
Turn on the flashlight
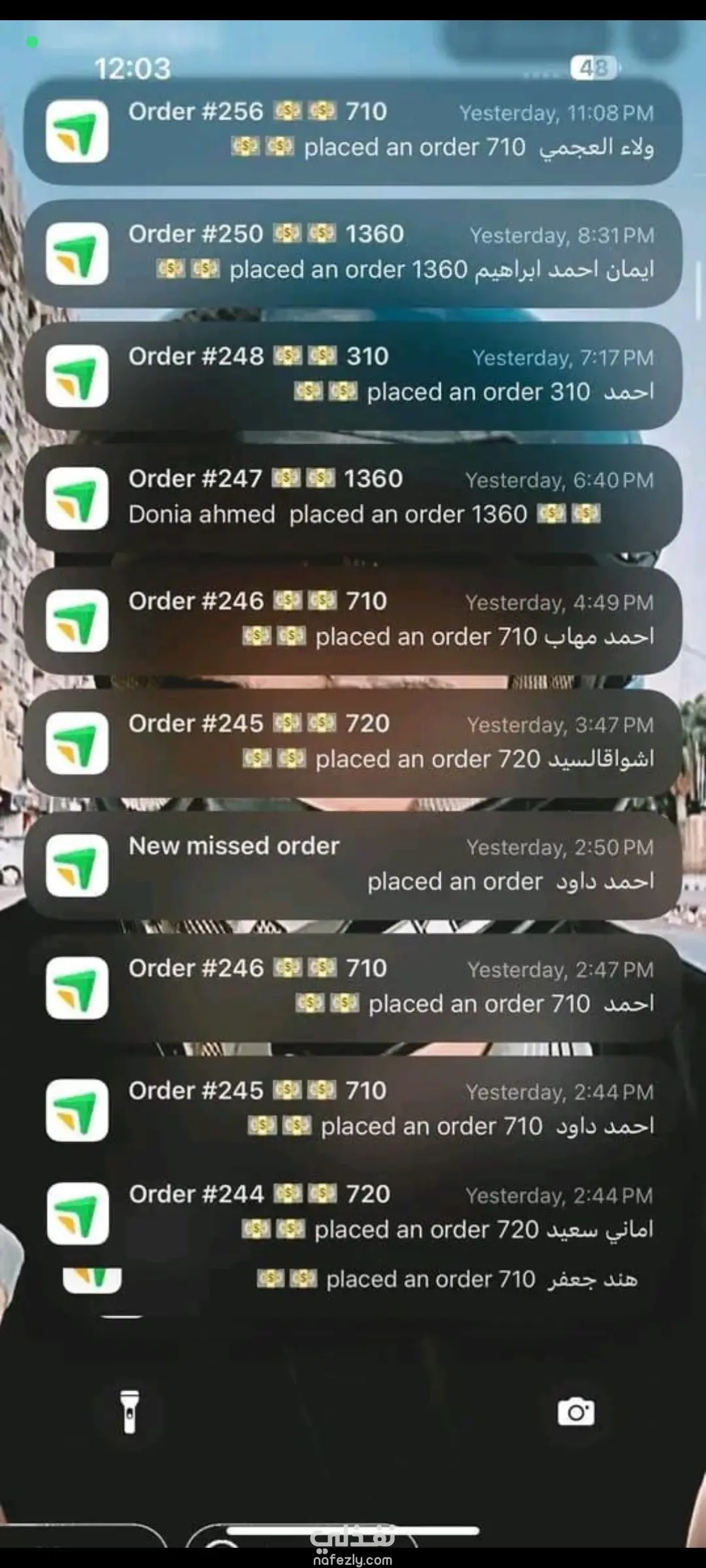pyautogui.click(x=130, y=1413)
